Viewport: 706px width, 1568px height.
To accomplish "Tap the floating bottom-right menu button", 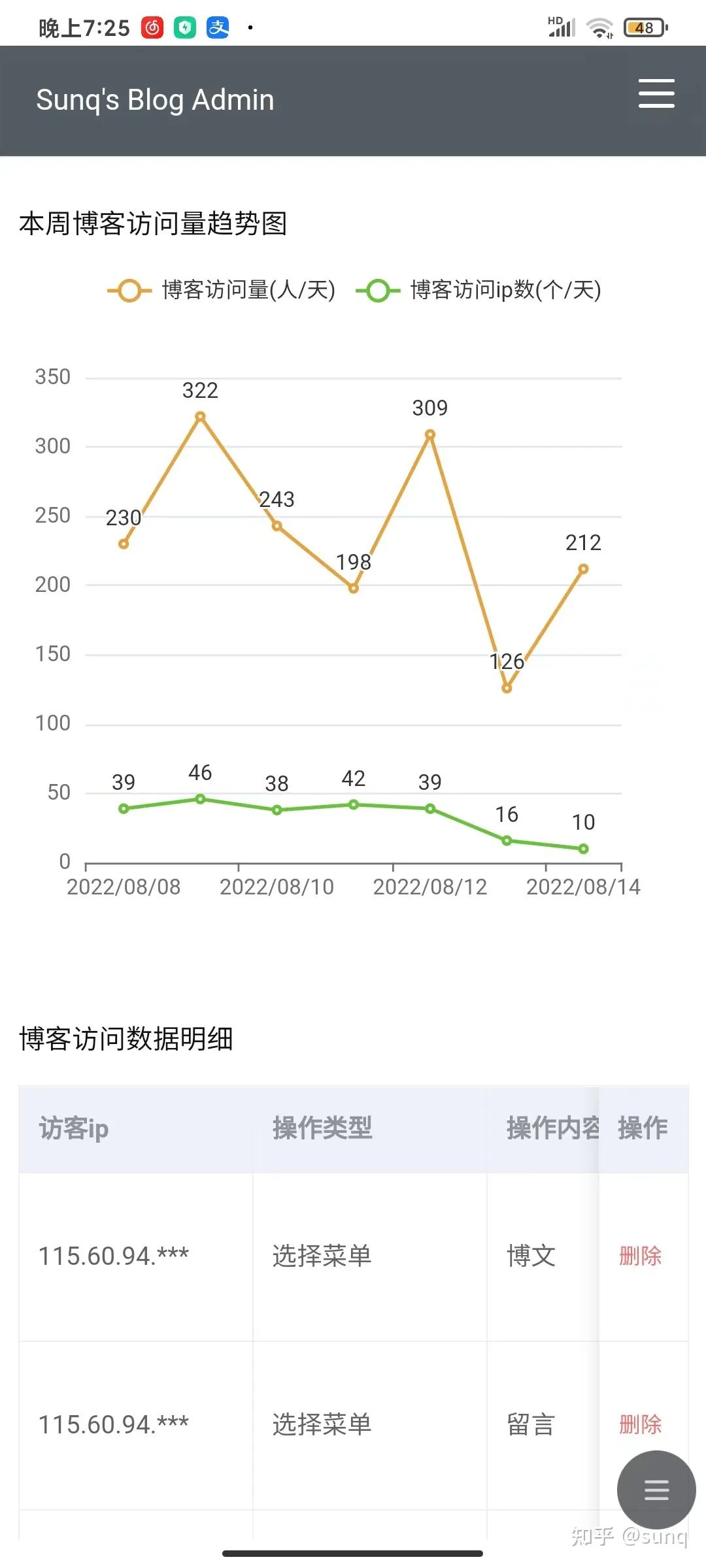I will (656, 1491).
